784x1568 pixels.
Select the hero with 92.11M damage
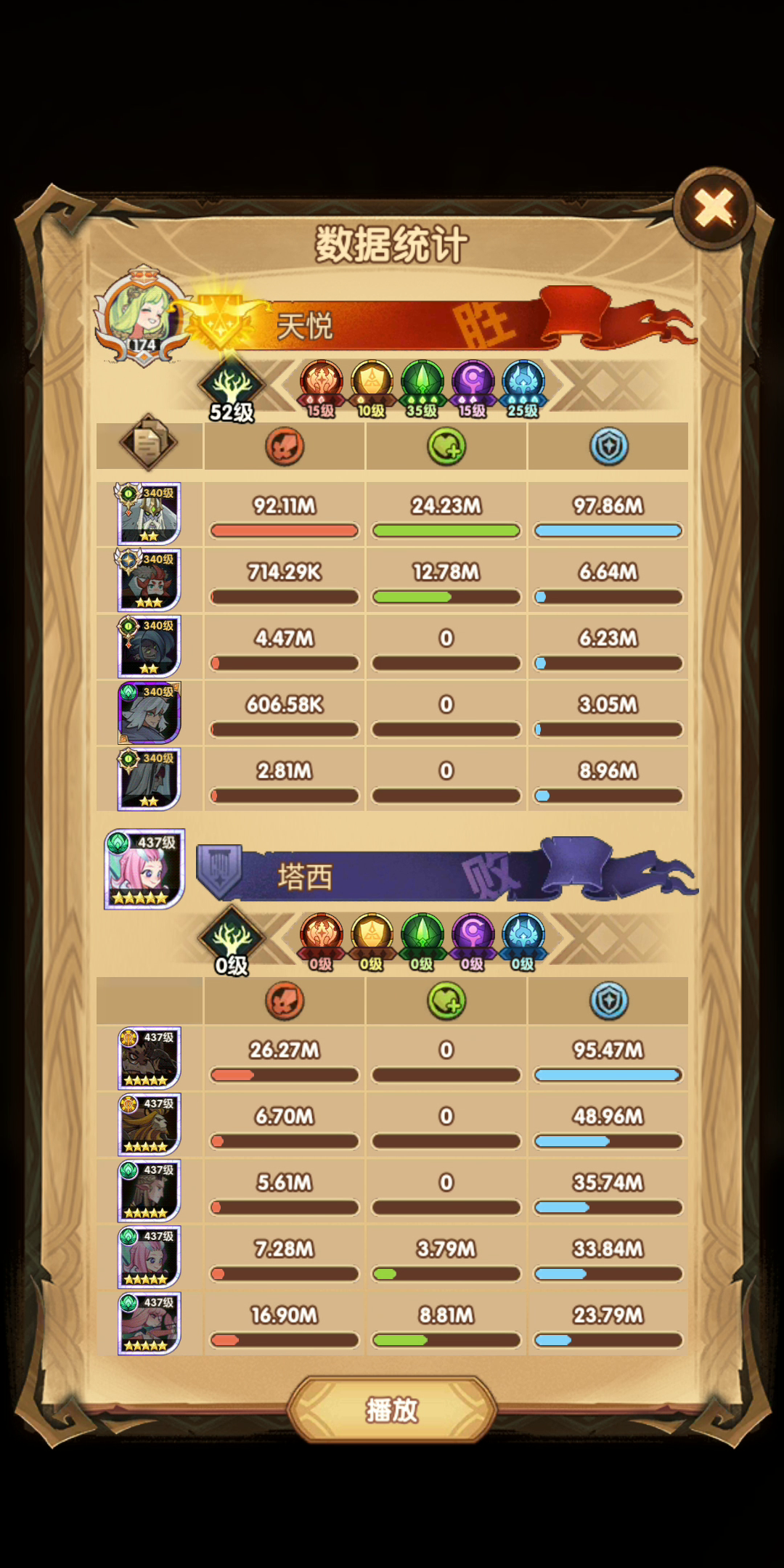coord(148,513)
